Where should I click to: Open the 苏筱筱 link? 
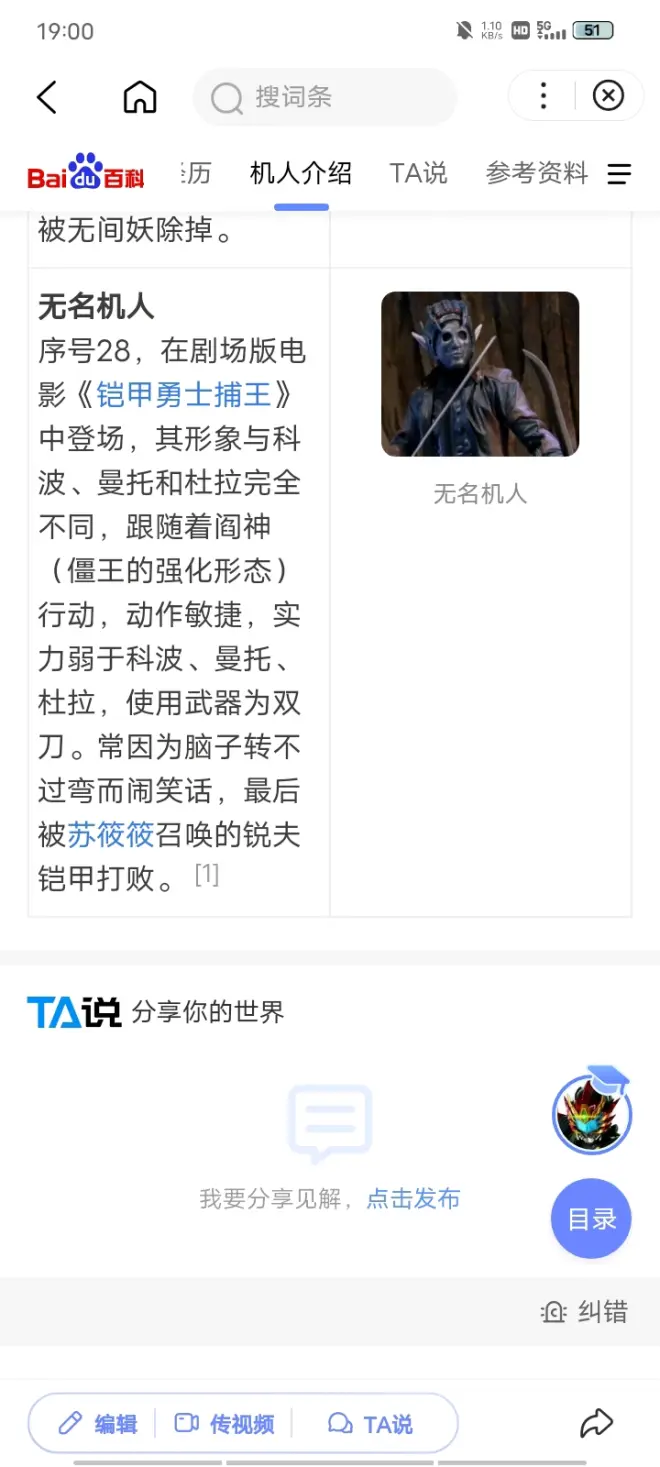pos(111,835)
